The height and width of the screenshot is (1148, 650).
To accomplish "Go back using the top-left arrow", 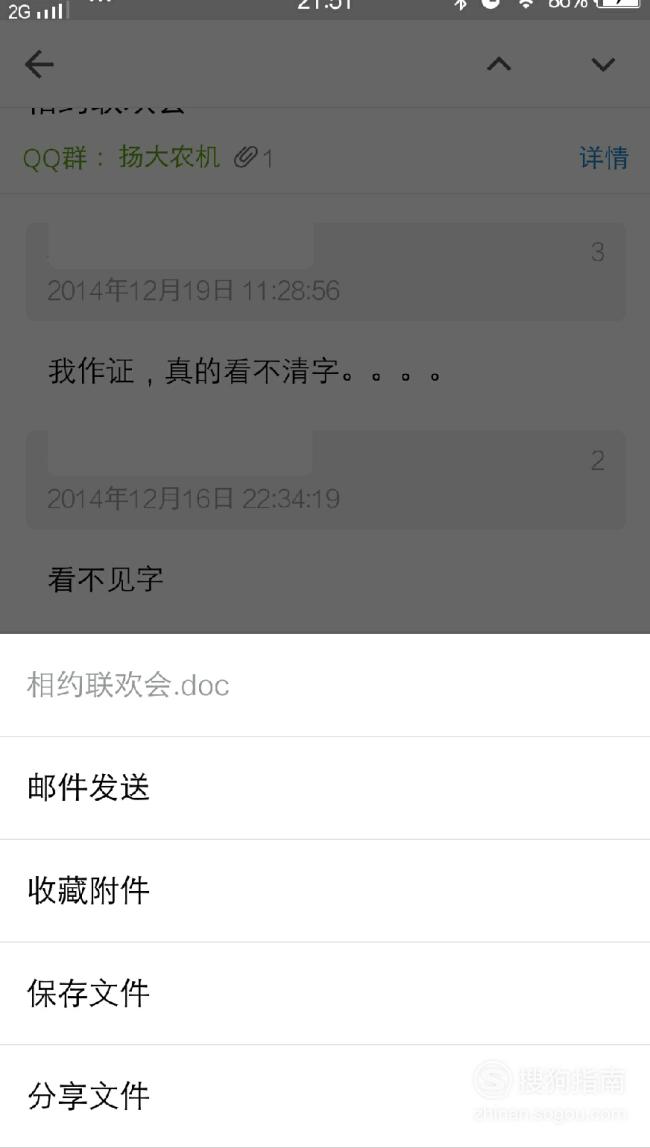I will tap(40, 64).
